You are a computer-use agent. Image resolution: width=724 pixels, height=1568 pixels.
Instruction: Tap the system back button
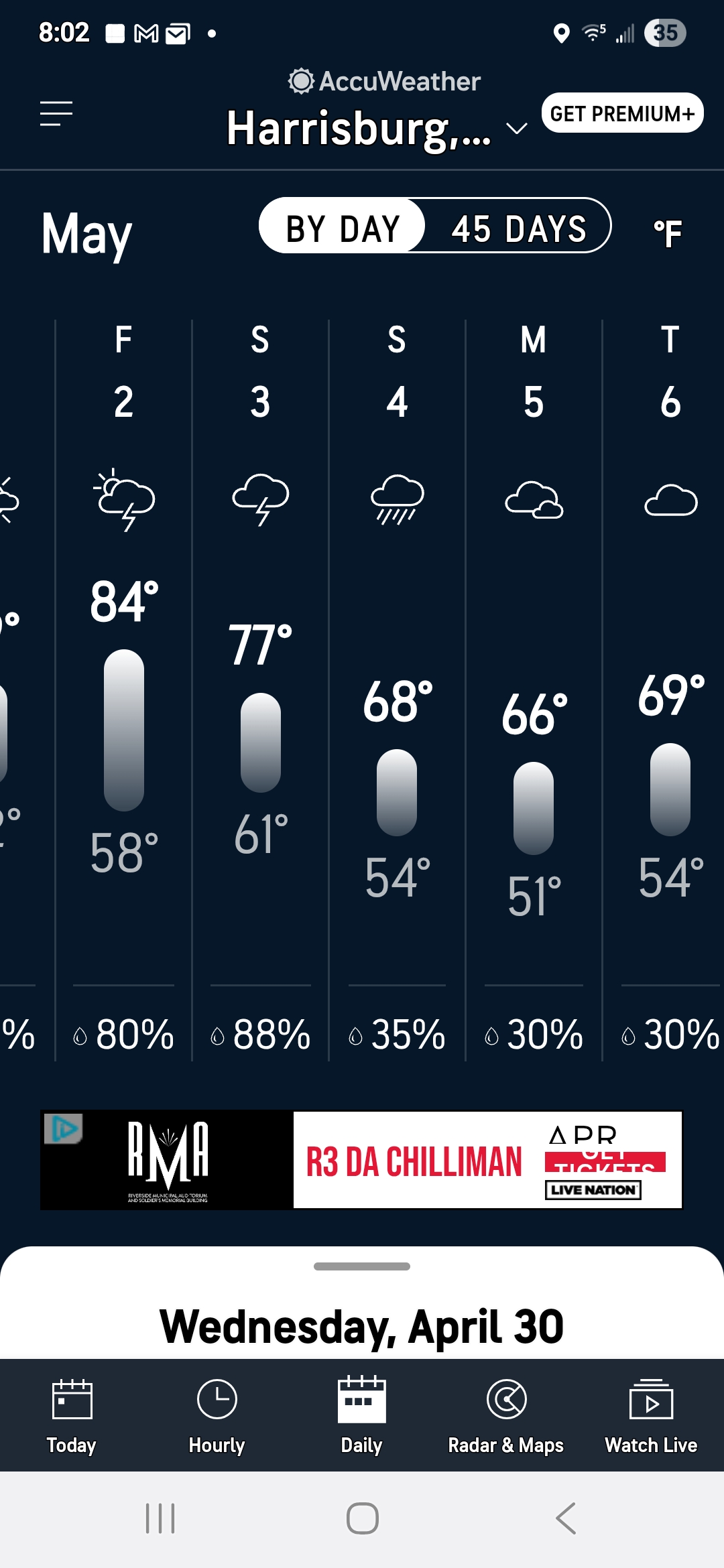point(566,1518)
